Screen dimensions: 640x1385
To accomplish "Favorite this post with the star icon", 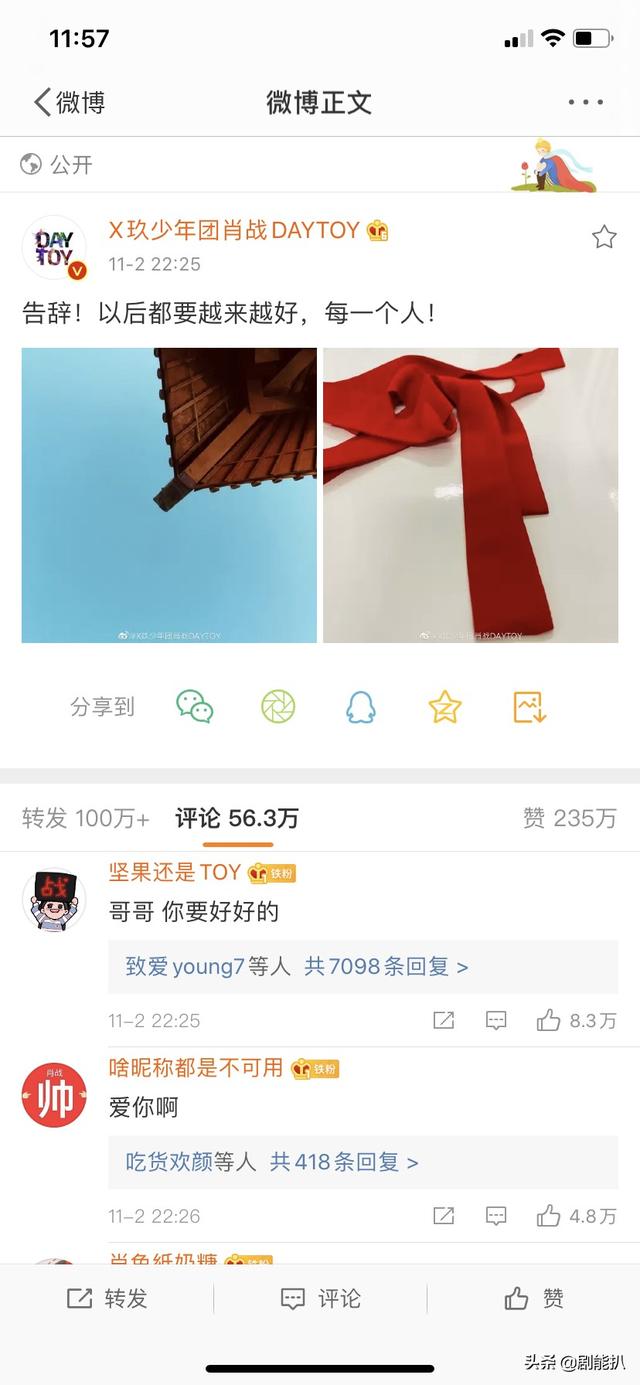I will (x=604, y=237).
